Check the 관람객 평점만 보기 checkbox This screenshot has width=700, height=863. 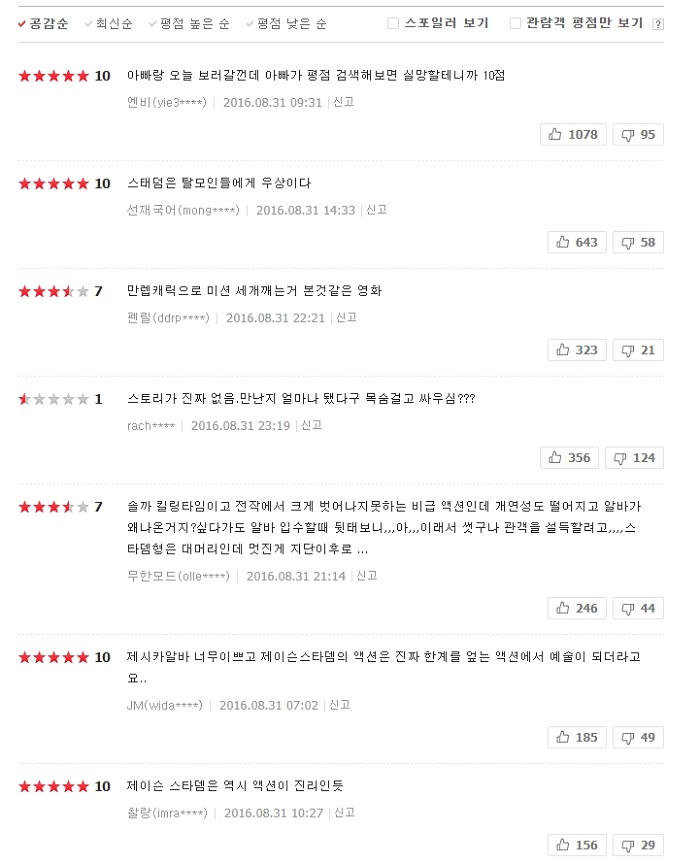click(x=516, y=23)
